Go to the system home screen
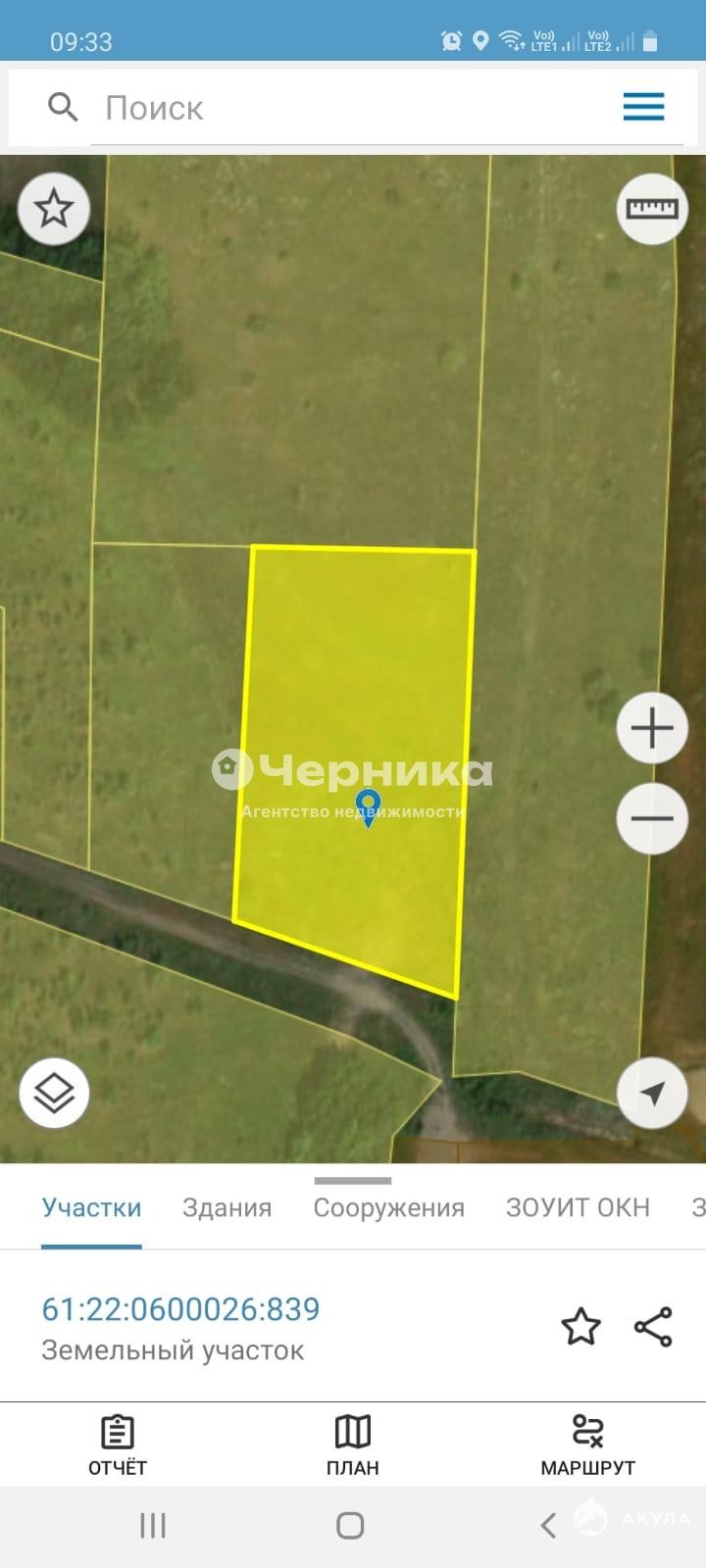Screen dimensions: 706x1568 click(x=350, y=1525)
